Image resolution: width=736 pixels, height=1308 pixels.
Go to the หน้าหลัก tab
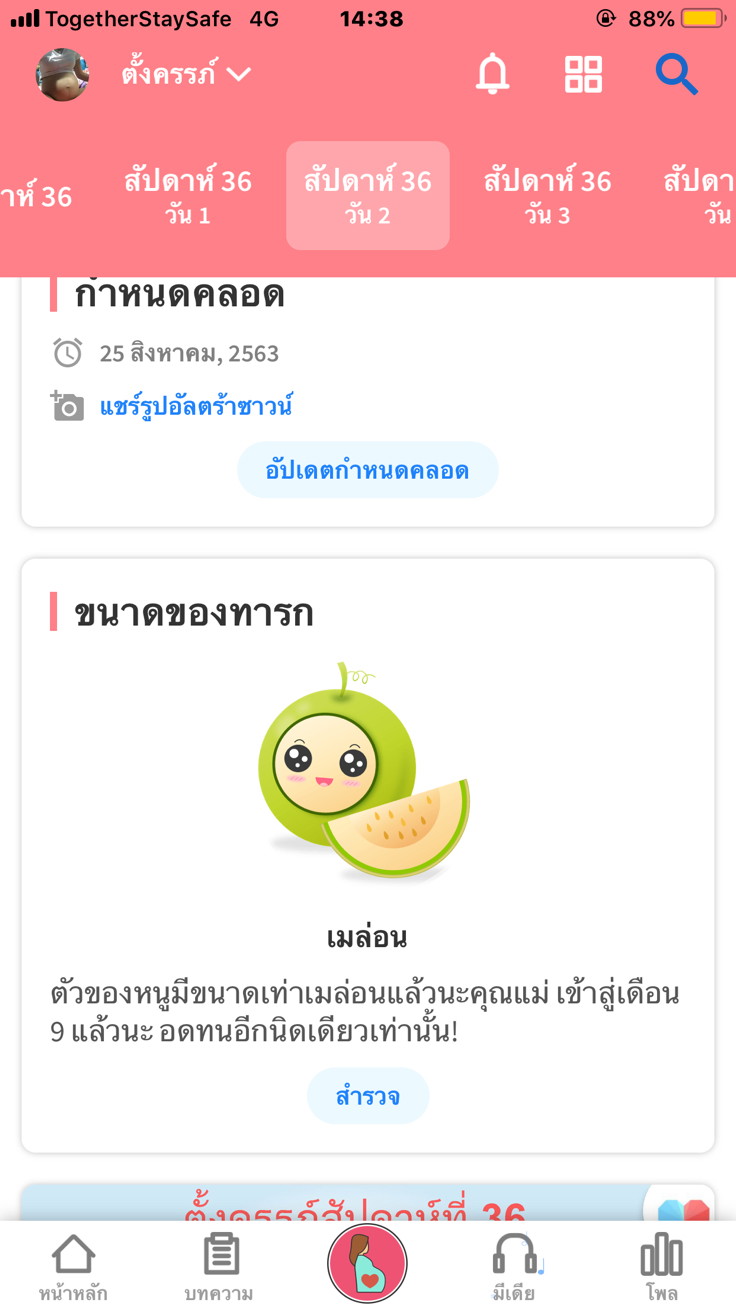click(x=73, y=1266)
